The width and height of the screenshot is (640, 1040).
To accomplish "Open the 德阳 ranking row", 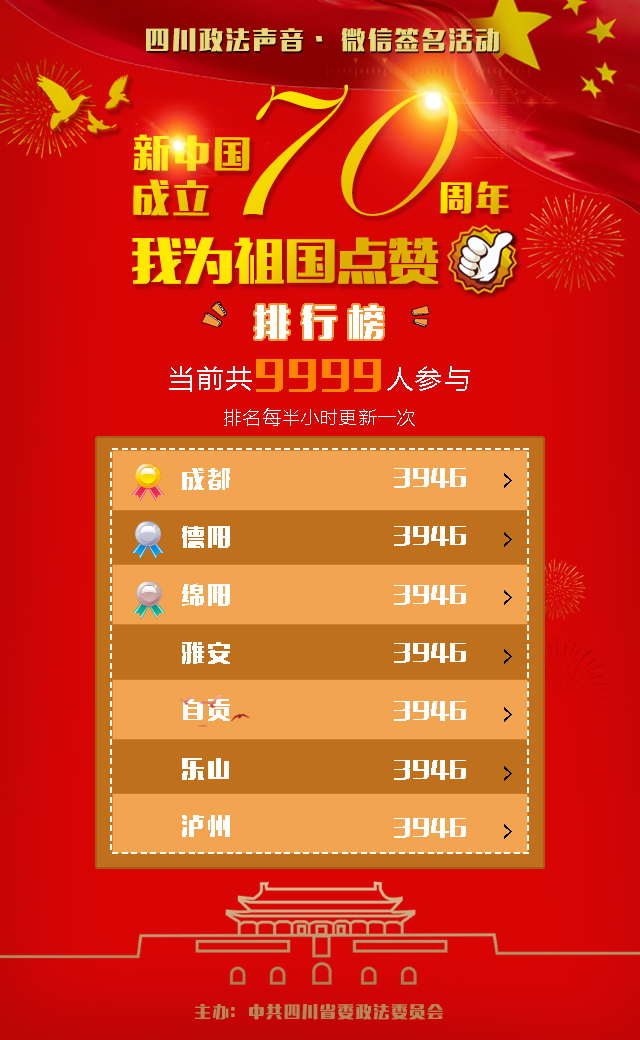I will pos(320,538).
